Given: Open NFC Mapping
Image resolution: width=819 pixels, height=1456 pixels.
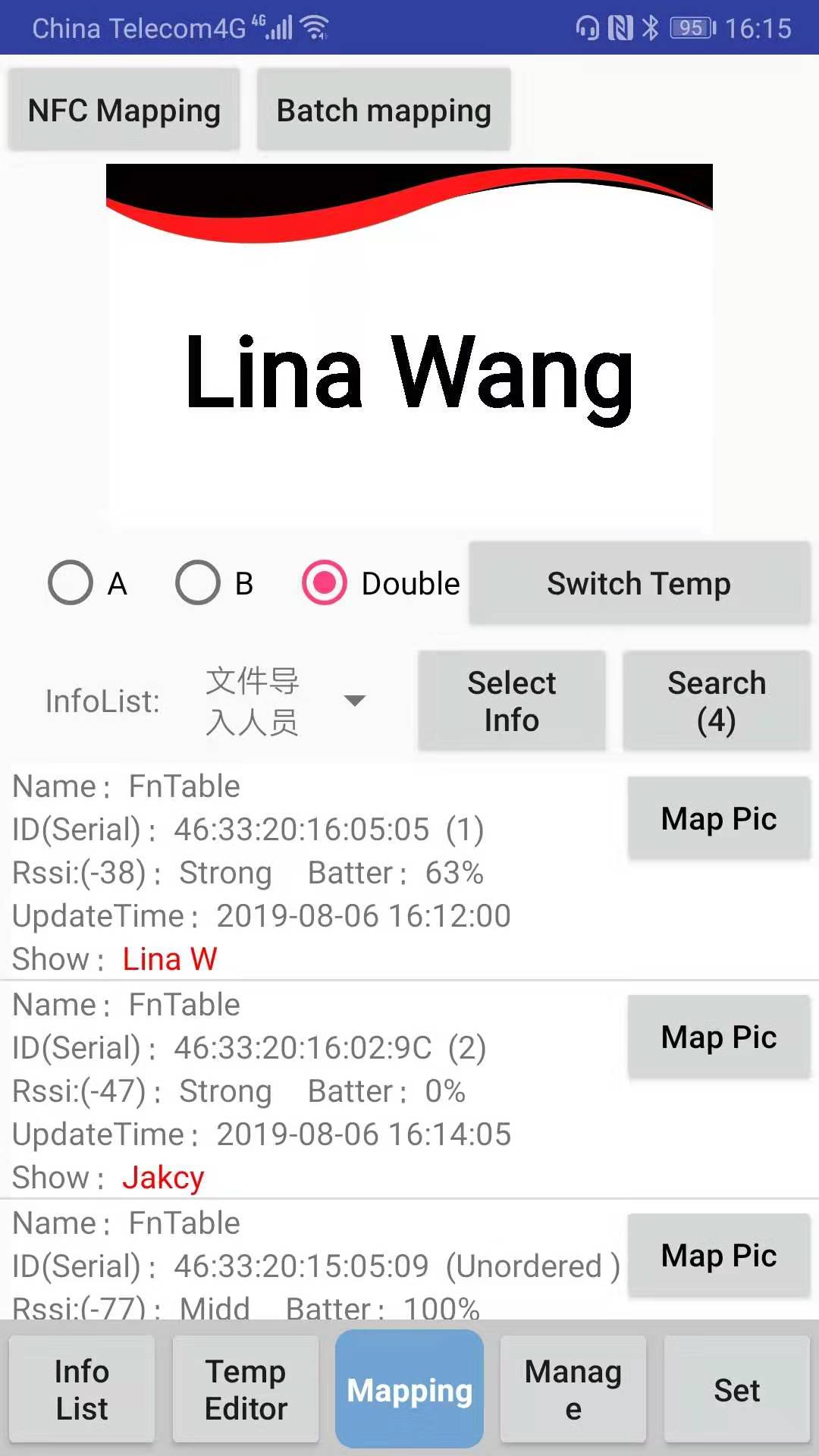Looking at the screenshot, I should 124,111.
